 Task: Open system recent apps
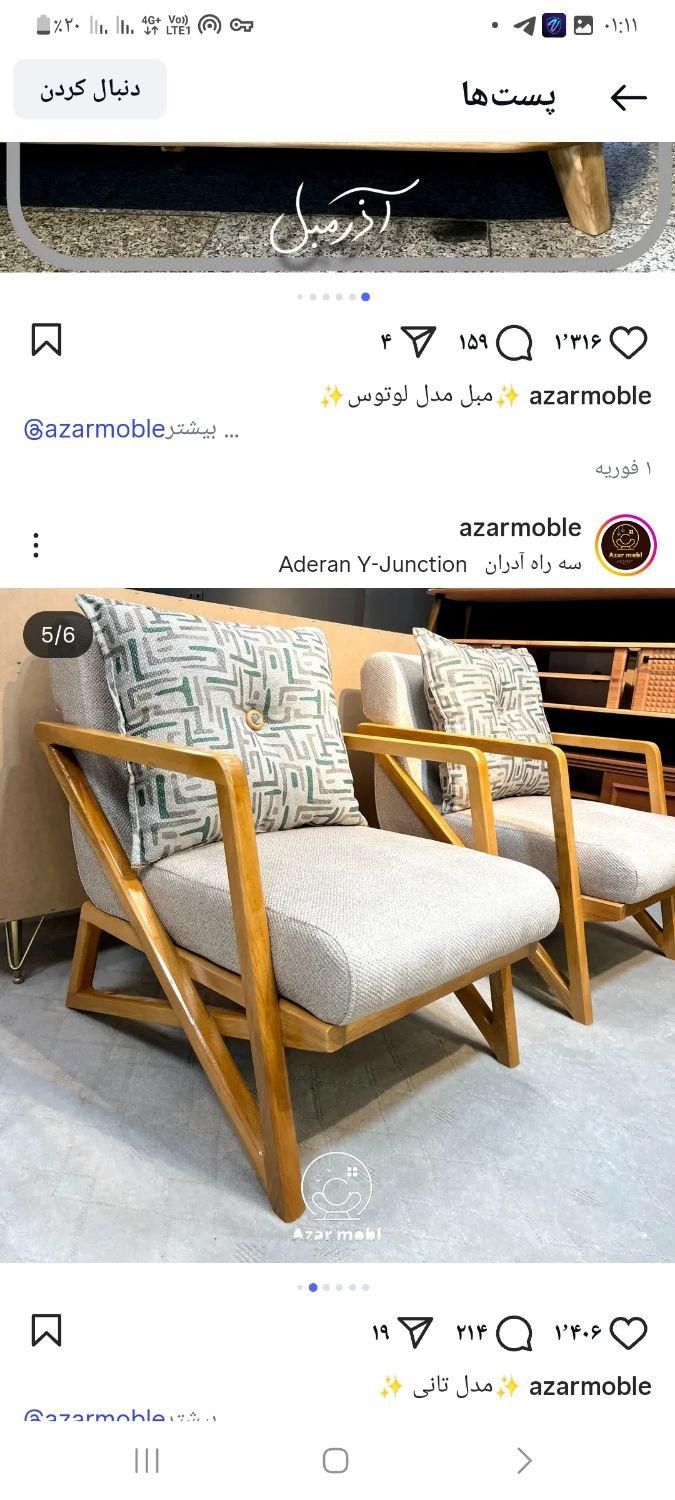(147, 1461)
